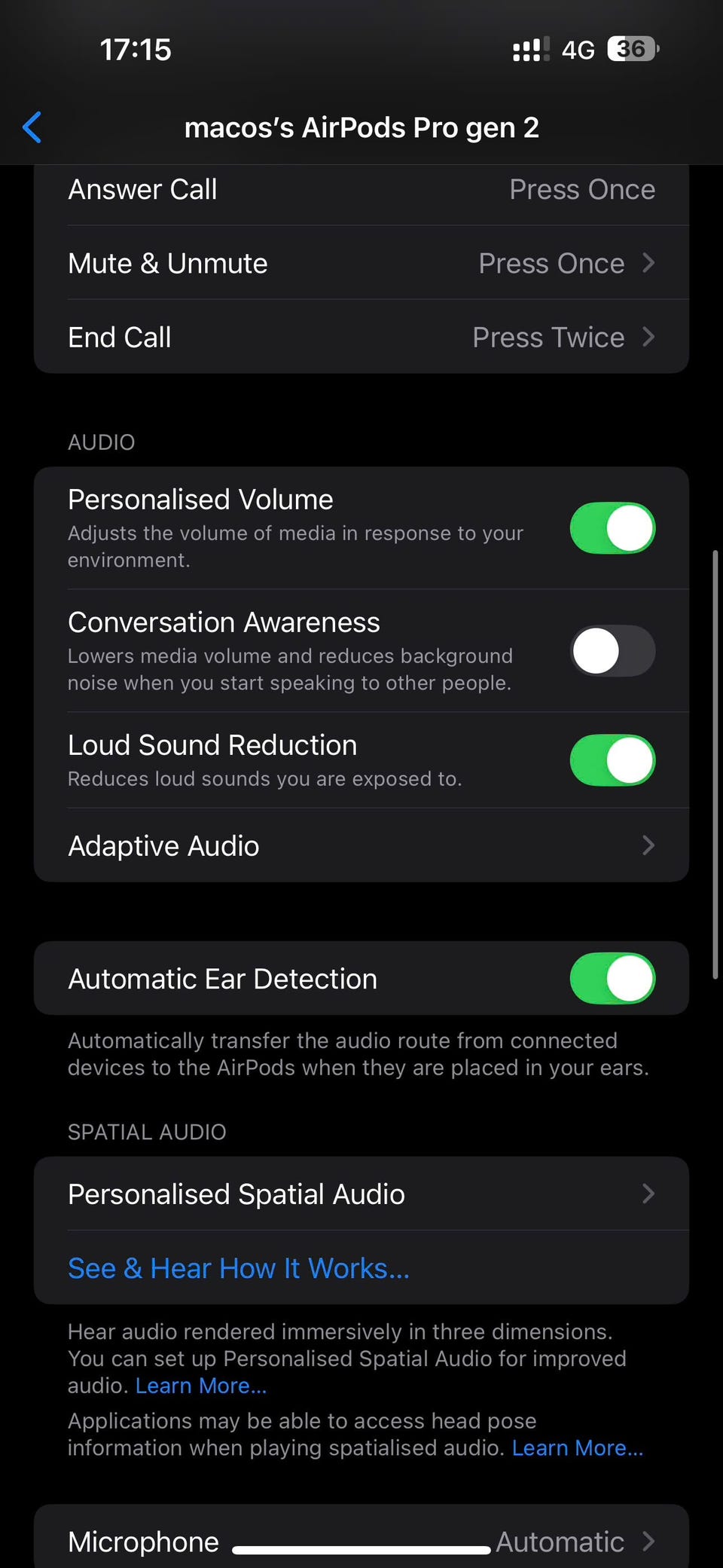Tap See & Hear How It Works

[239, 1268]
